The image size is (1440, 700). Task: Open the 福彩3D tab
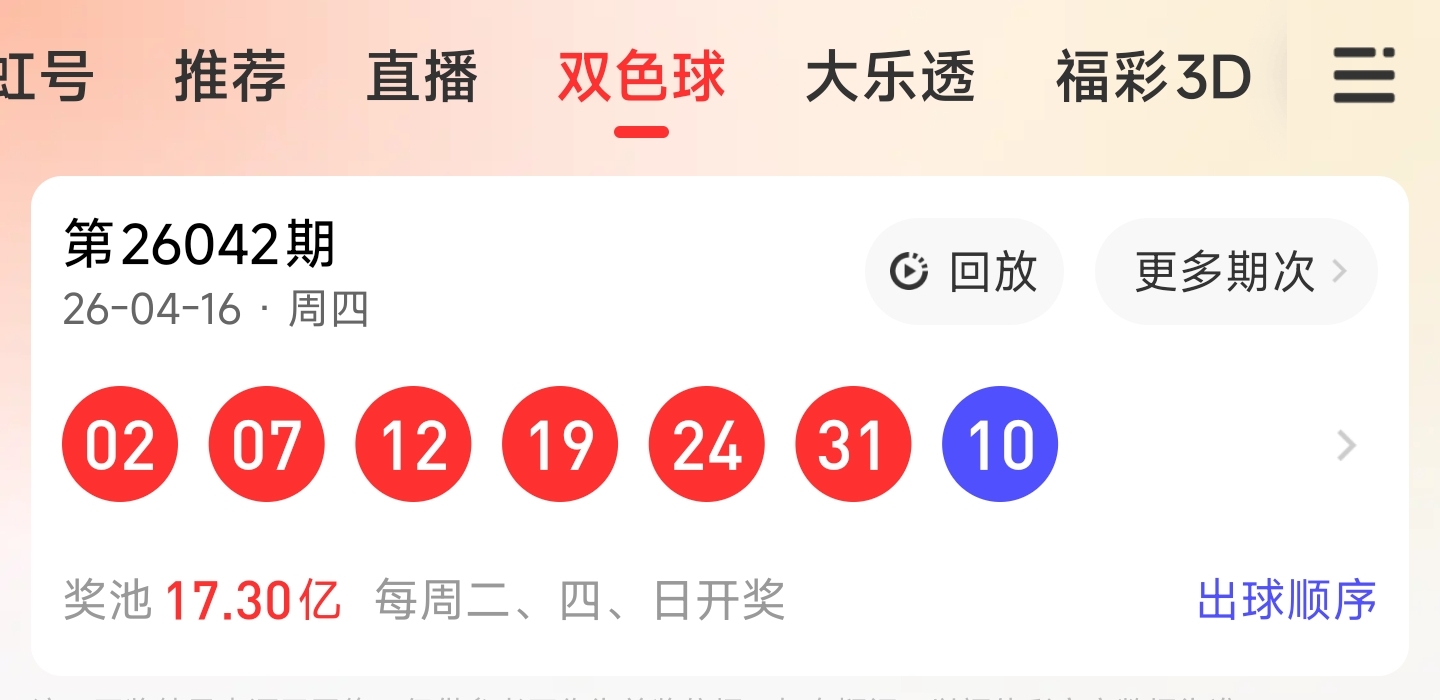coord(1153,77)
